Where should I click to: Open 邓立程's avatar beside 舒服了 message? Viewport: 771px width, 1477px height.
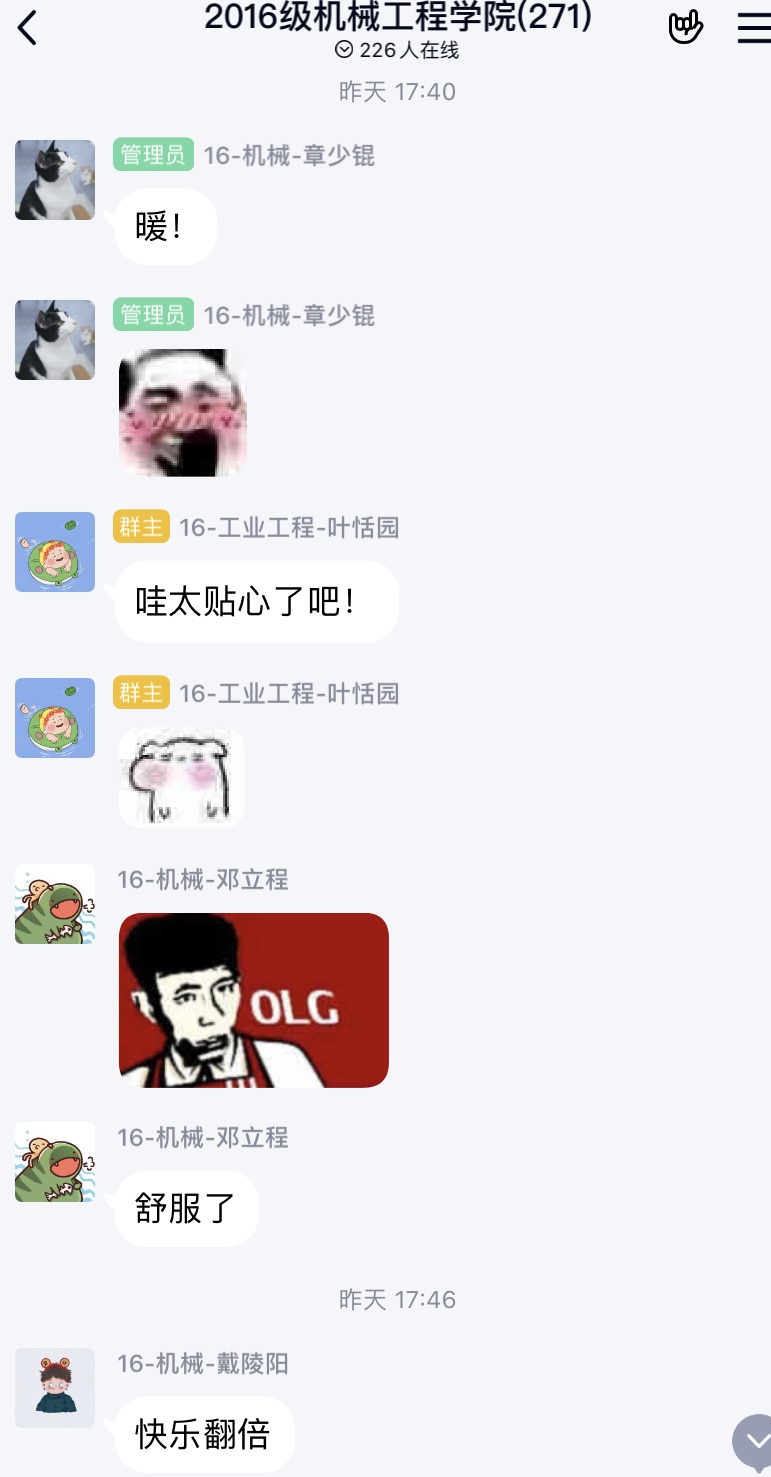click(55, 1162)
